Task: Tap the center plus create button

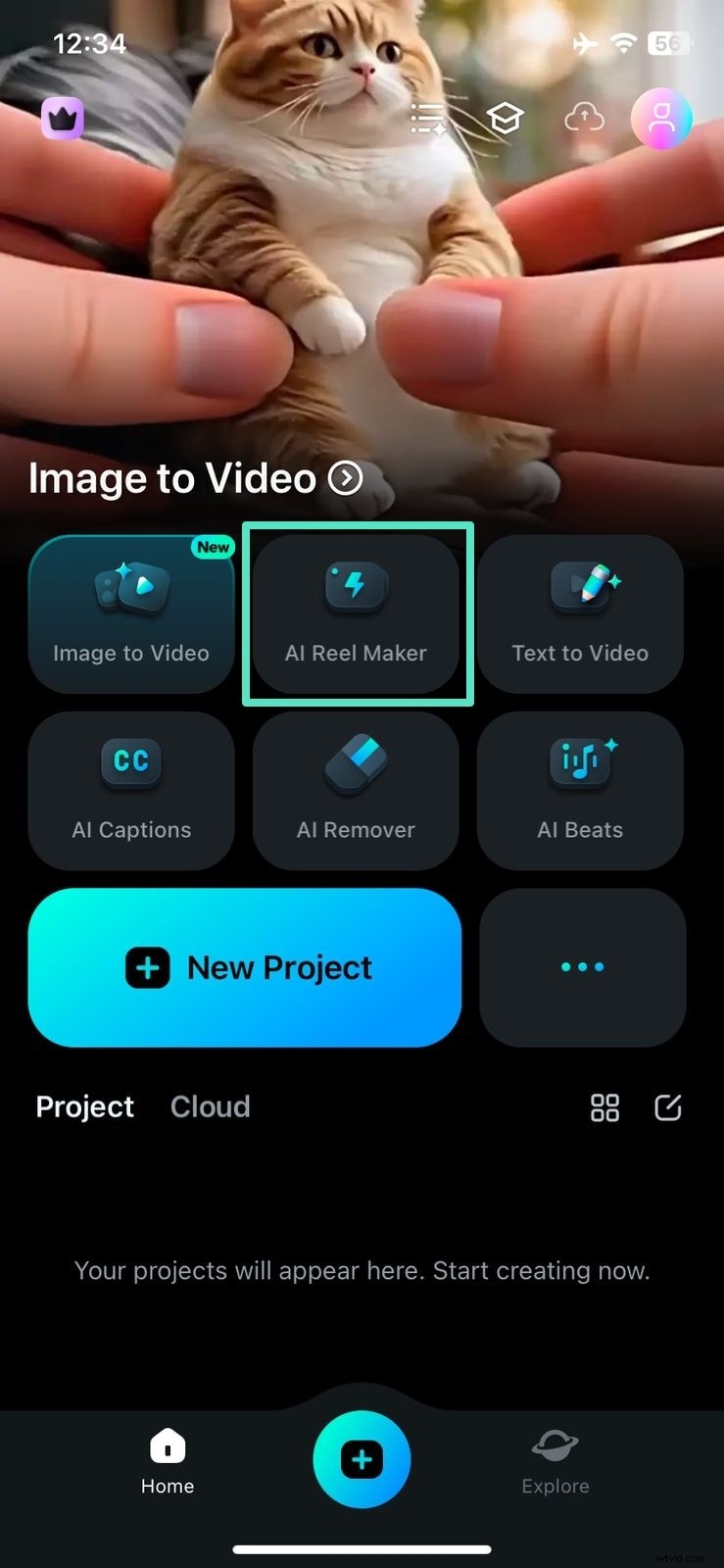Action: [x=362, y=1459]
